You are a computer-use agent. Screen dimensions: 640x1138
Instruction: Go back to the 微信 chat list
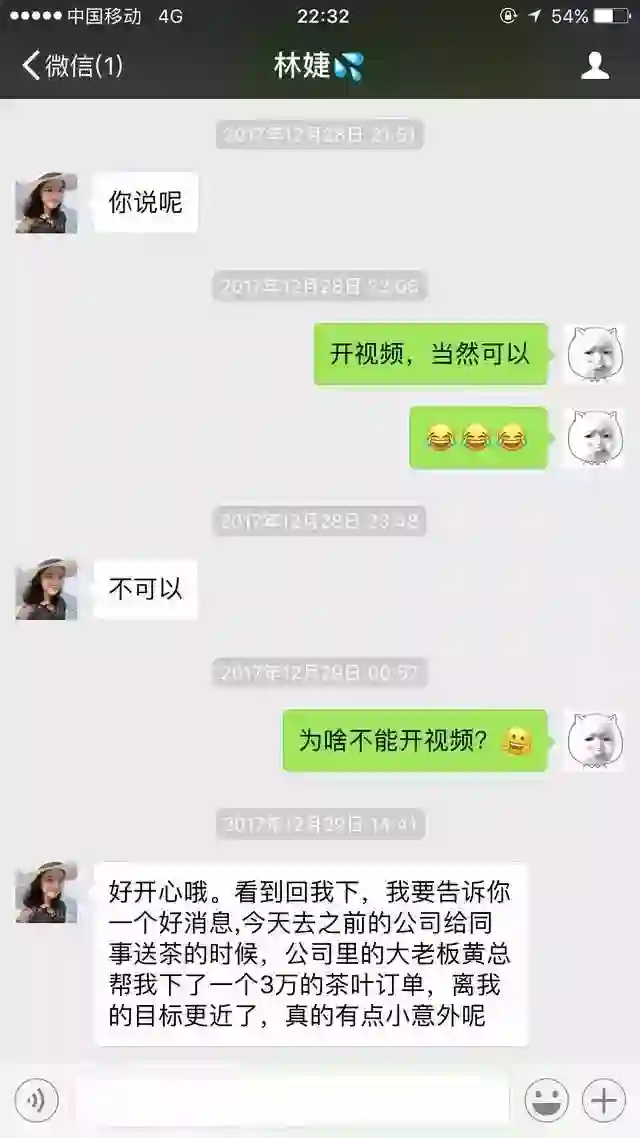tap(72, 66)
